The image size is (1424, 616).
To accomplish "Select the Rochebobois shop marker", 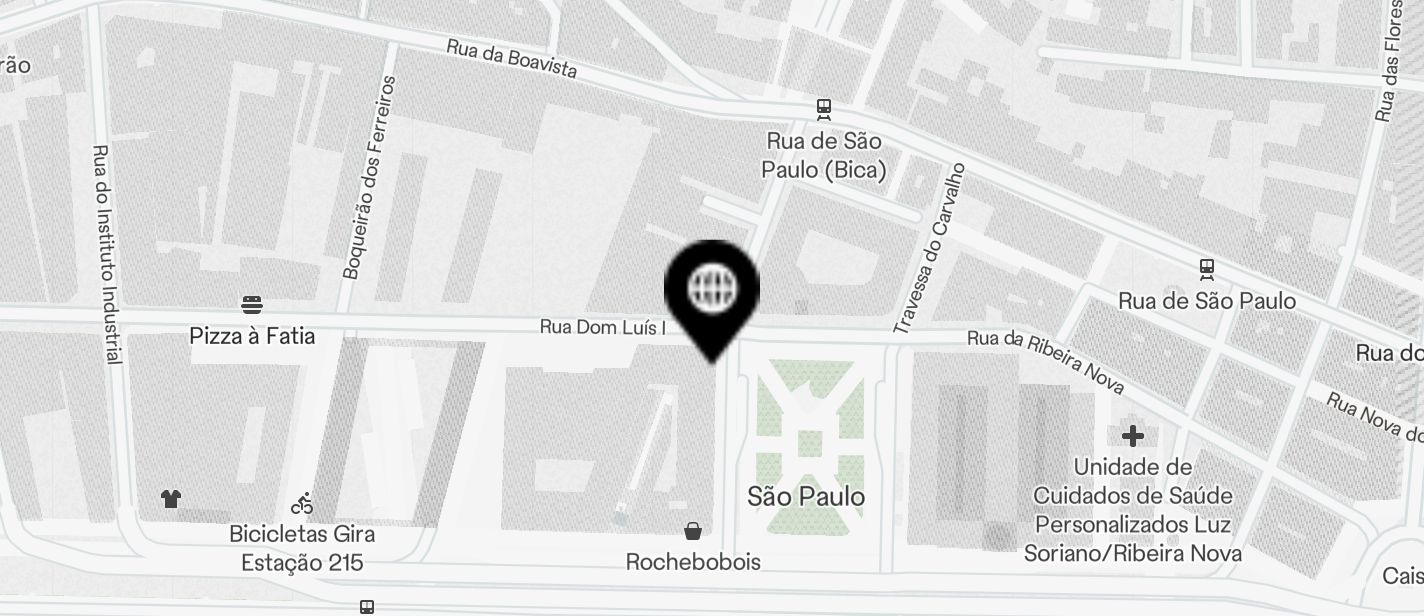I will pos(692,530).
